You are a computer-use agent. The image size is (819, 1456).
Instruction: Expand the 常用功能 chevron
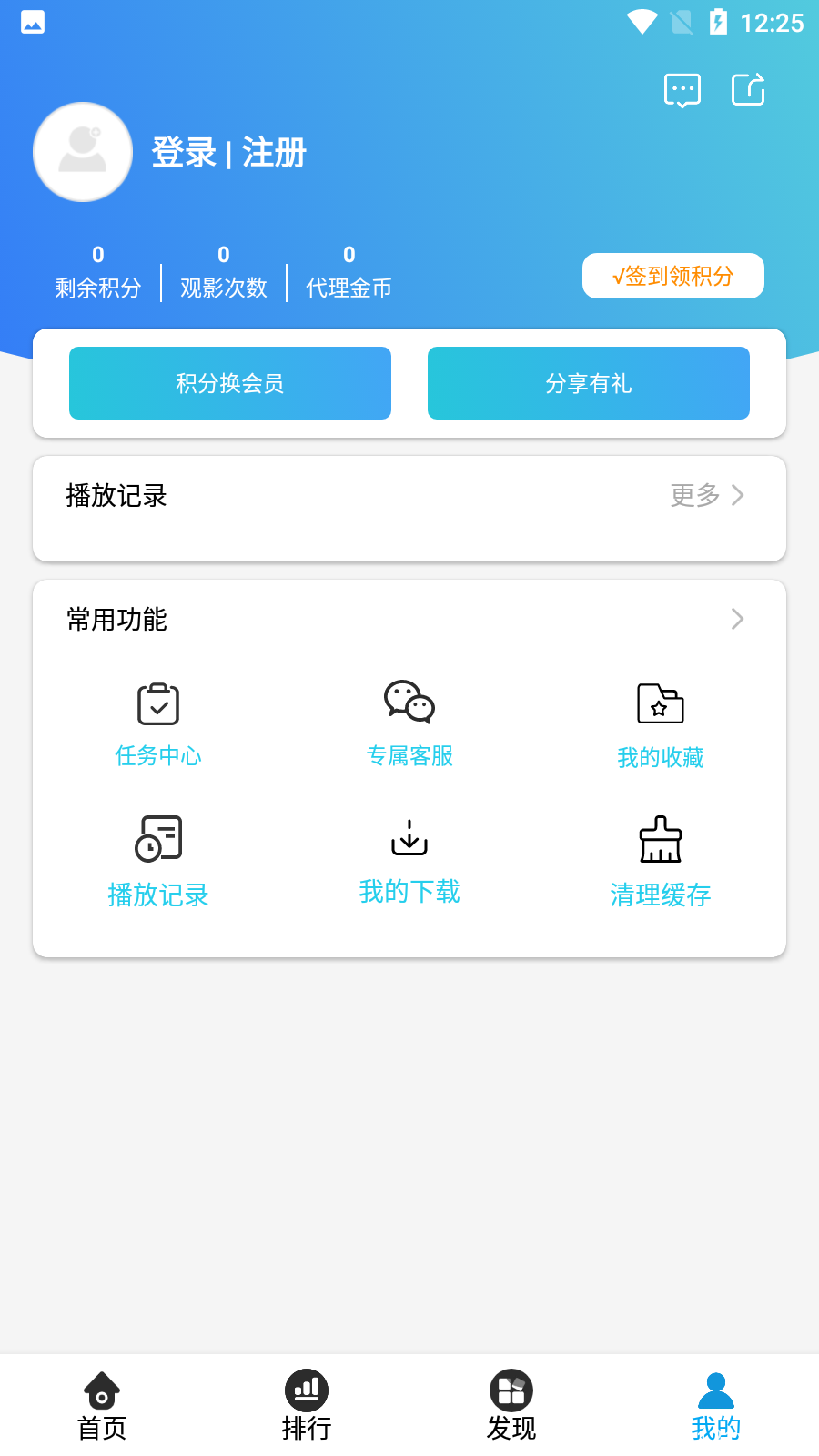[x=738, y=619]
